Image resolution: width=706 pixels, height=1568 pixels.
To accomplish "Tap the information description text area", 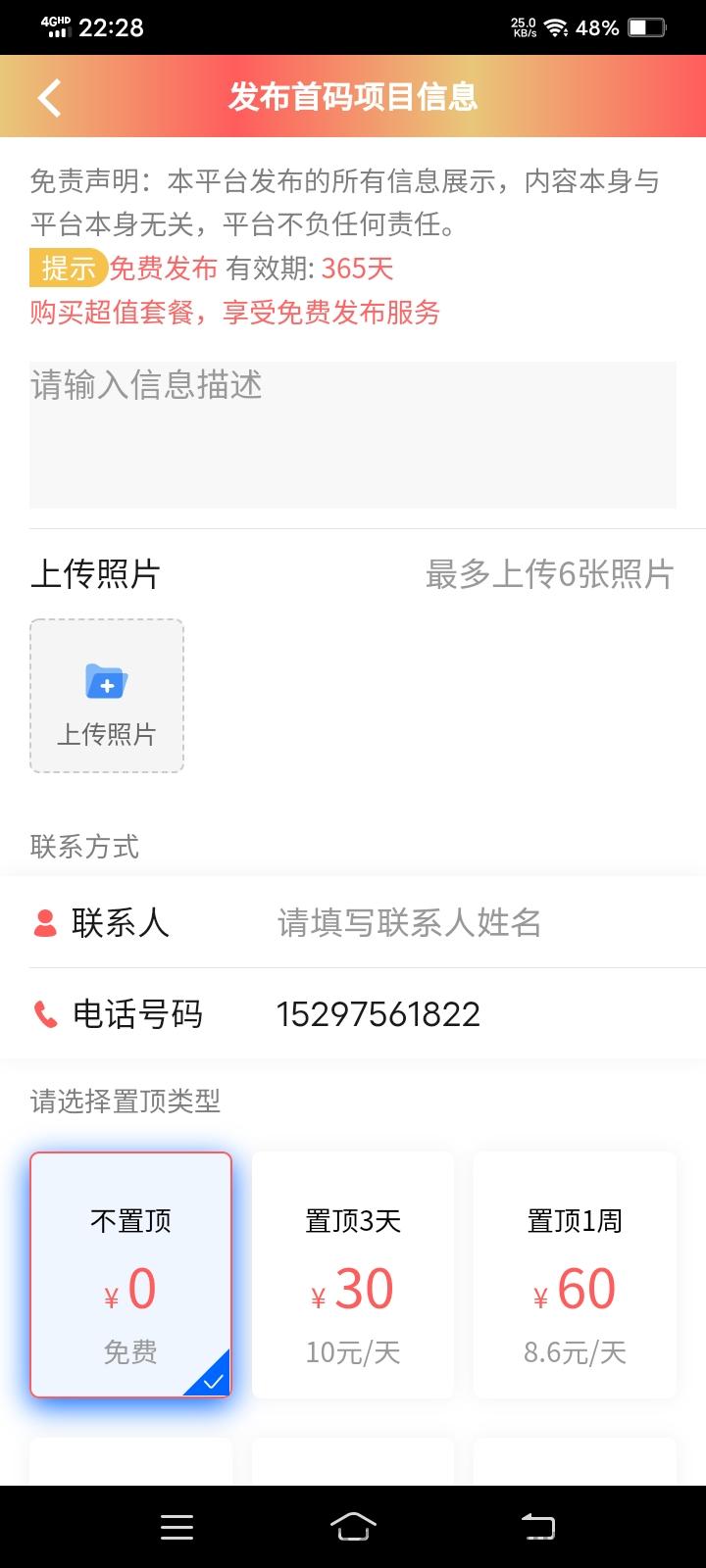I will click(353, 434).
